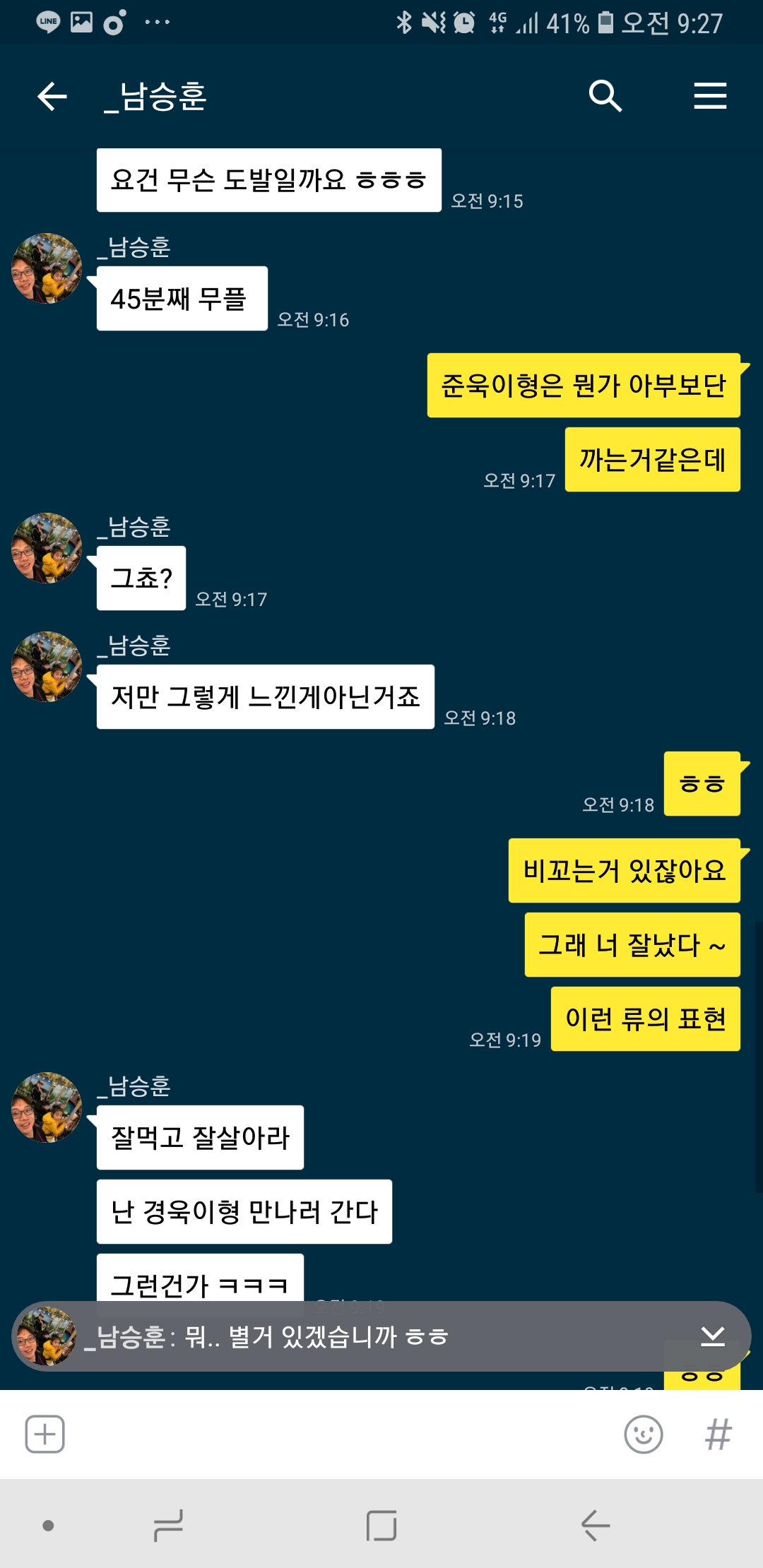Tap the message input field
The image size is (763, 1568).
tap(339, 1435)
